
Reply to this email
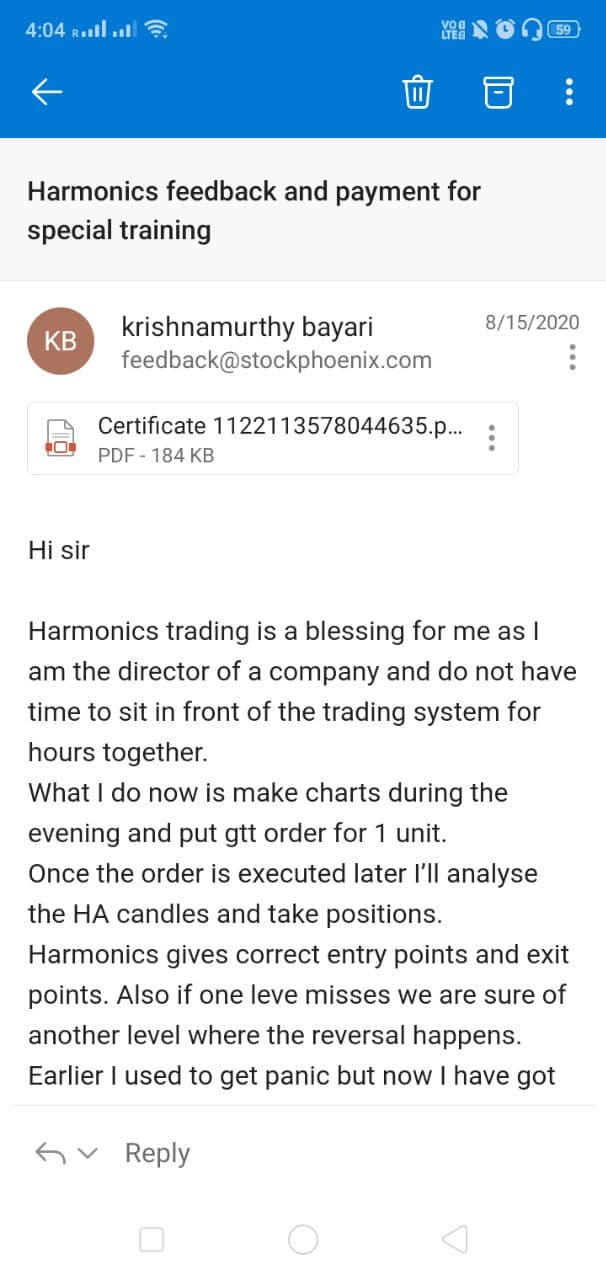coord(157,1153)
